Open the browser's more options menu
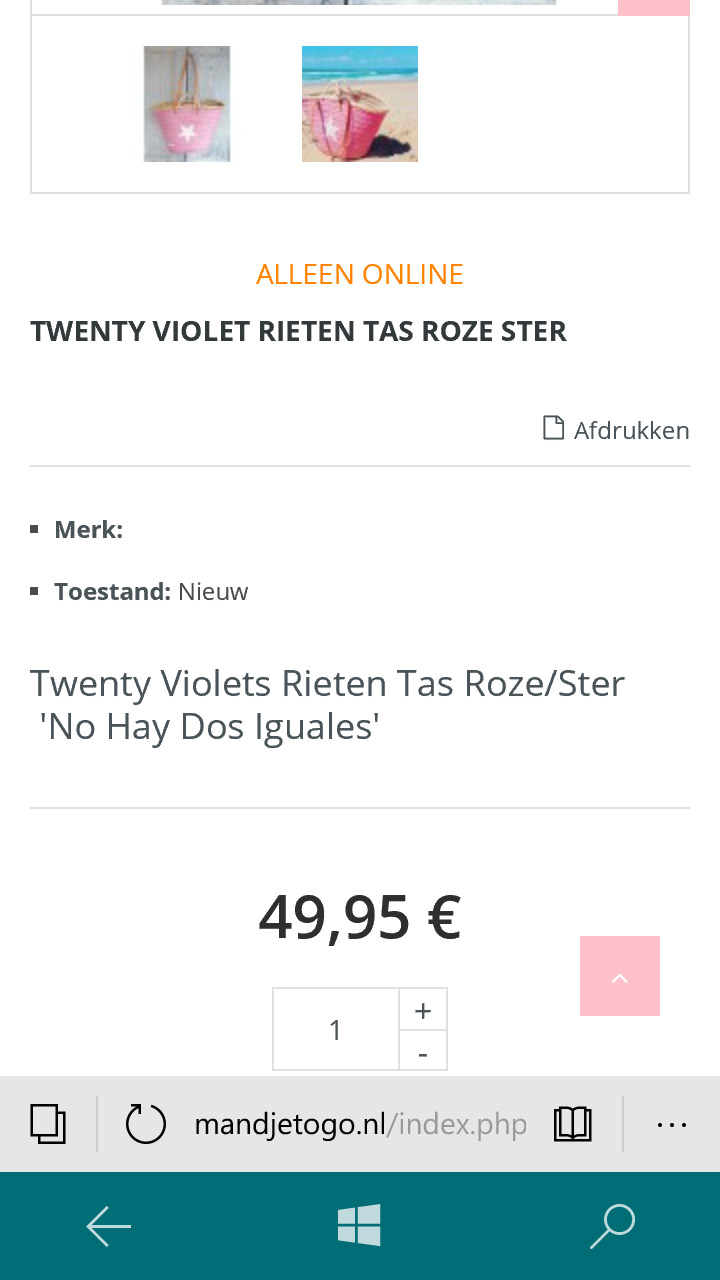The width and height of the screenshot is (720, 1280). point(671,1124)
